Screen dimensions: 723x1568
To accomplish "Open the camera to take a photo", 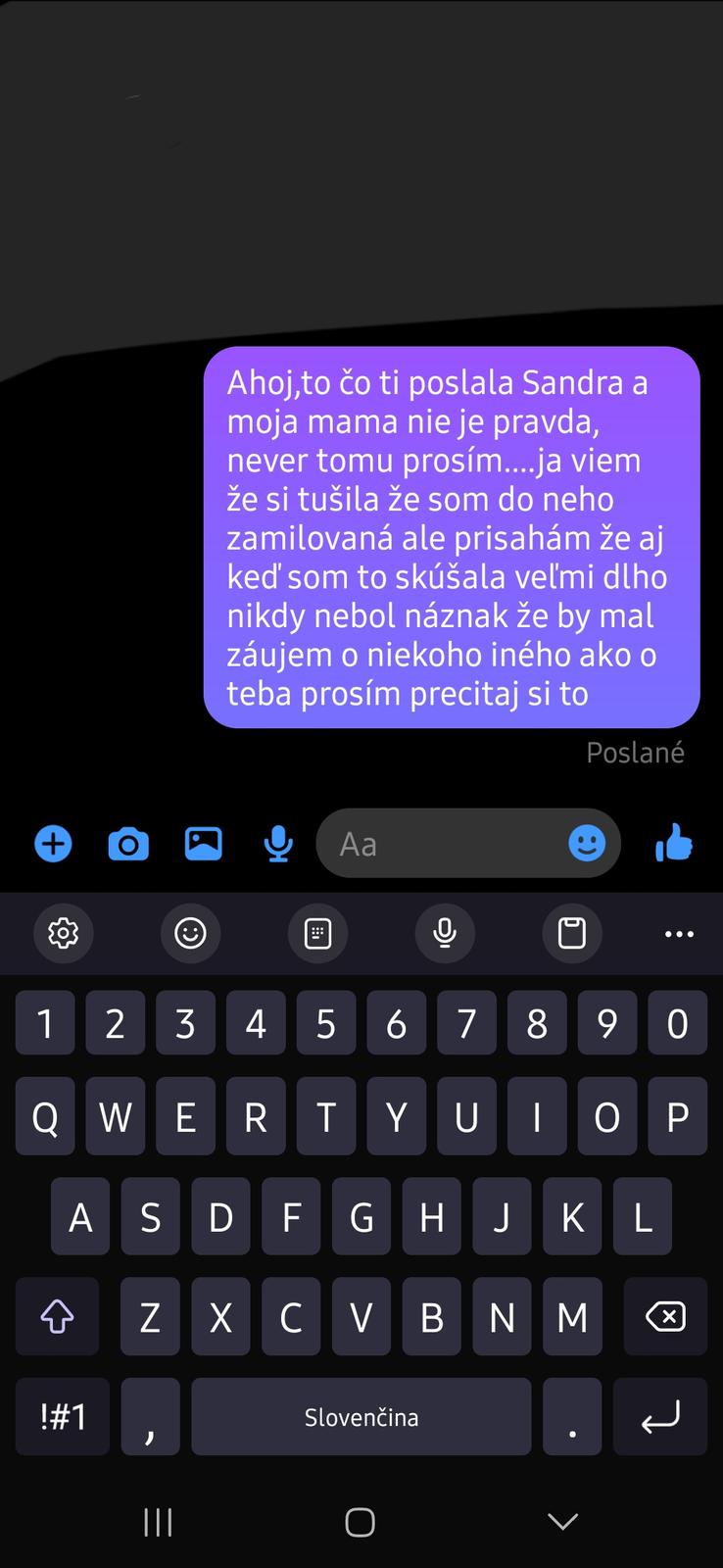I will (128, 844).
